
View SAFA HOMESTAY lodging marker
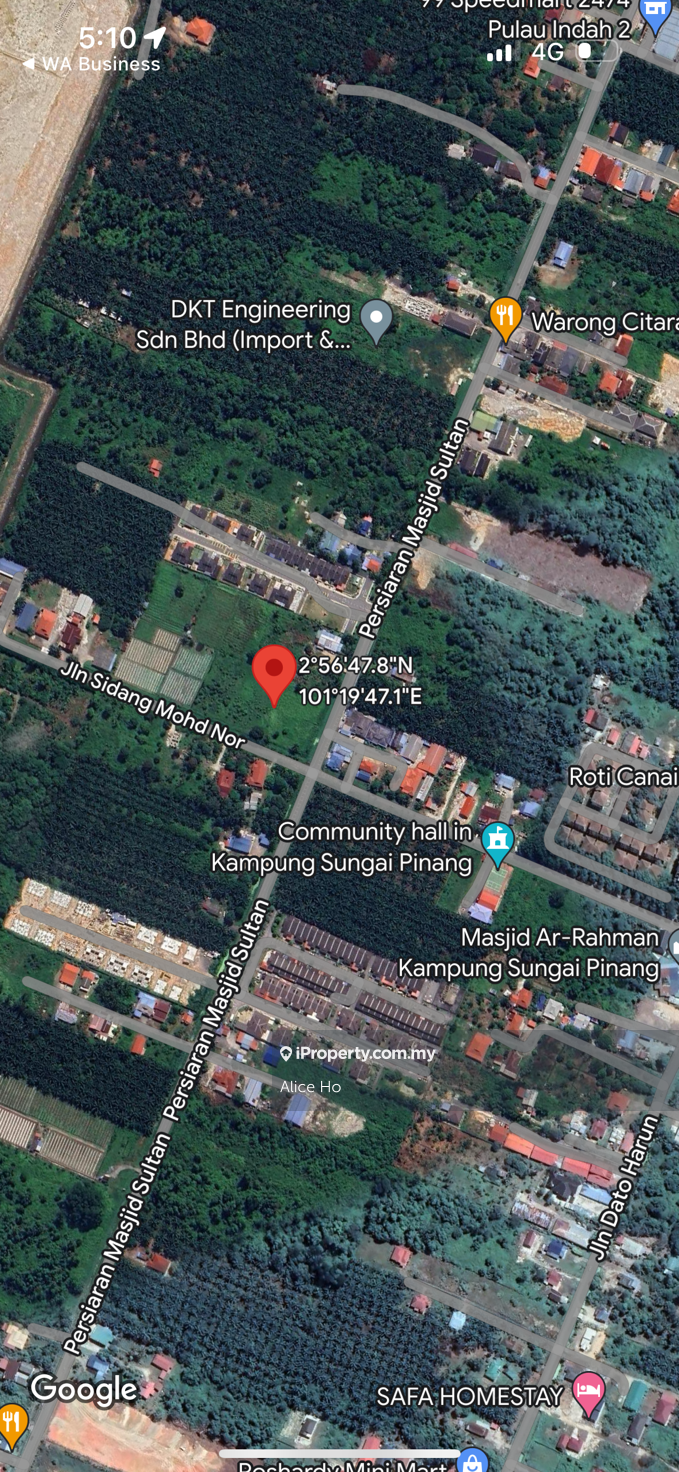(x=588, y=1392)
